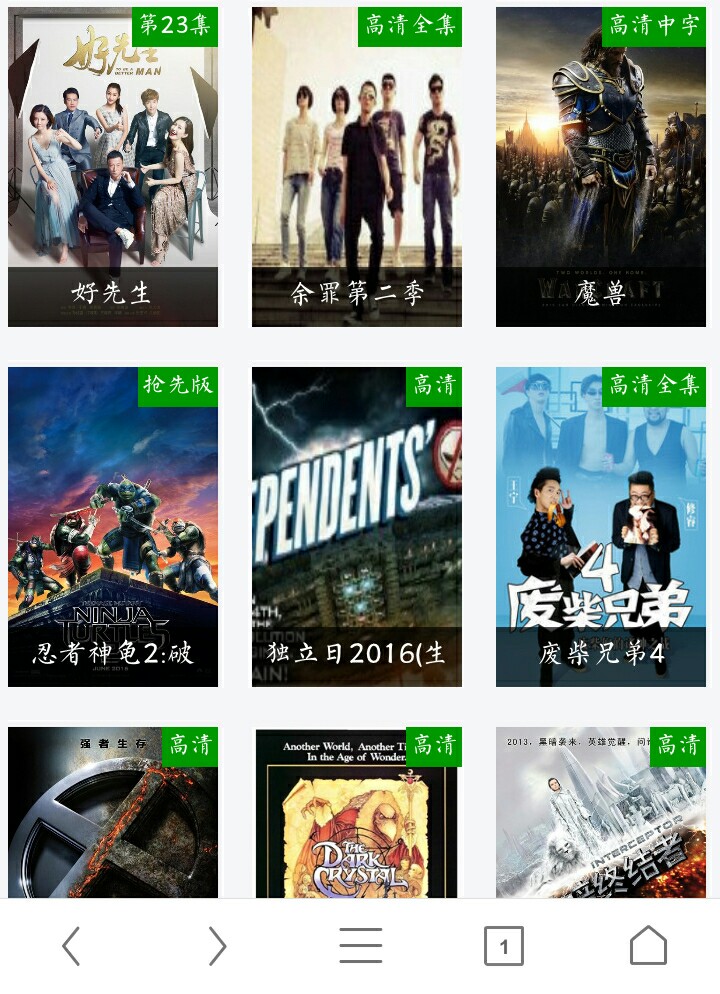Viewport: 720px width, 994px height.
Task: Open the browser hamburger menu
Action: [361, 944]
